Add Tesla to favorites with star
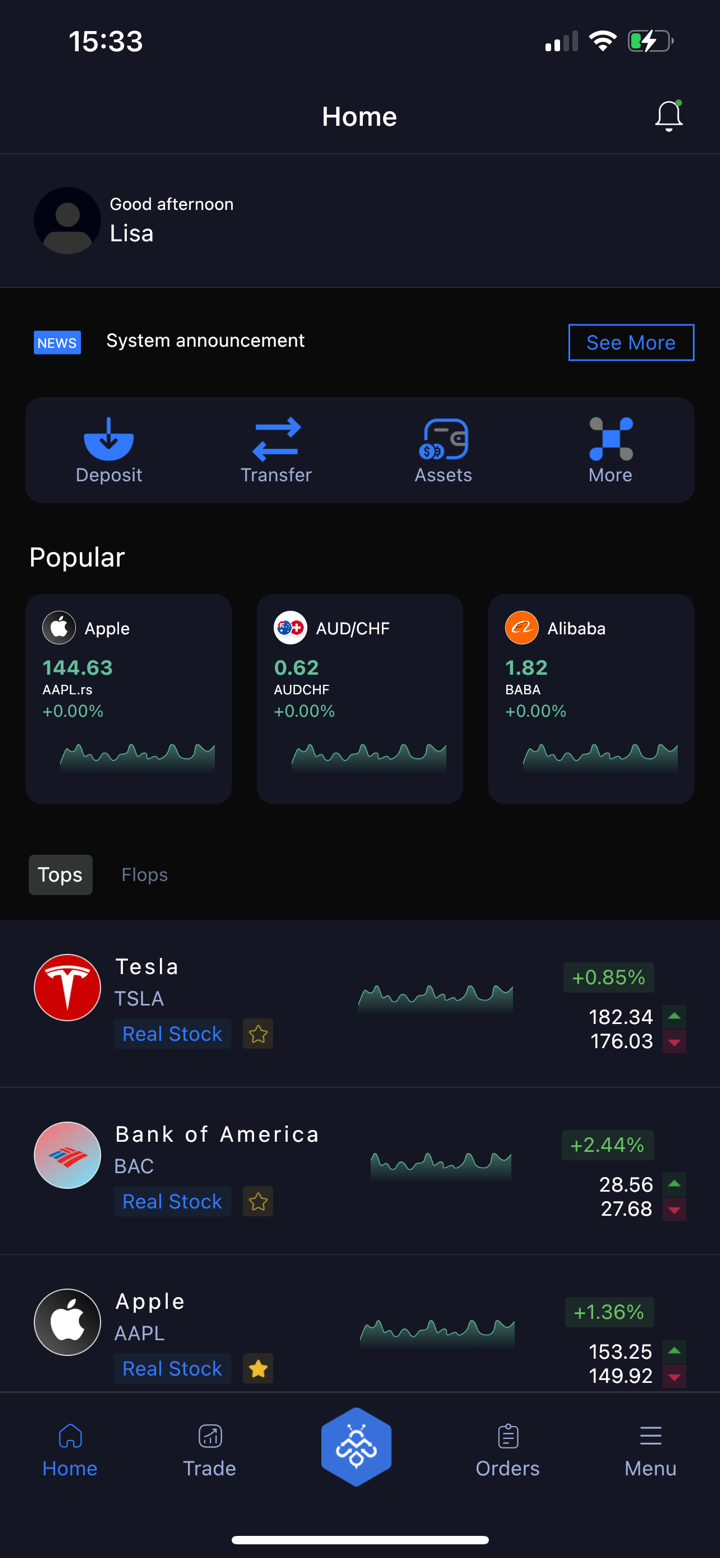The height and width of the screenshot is (1558, 720). (258, 1034)
